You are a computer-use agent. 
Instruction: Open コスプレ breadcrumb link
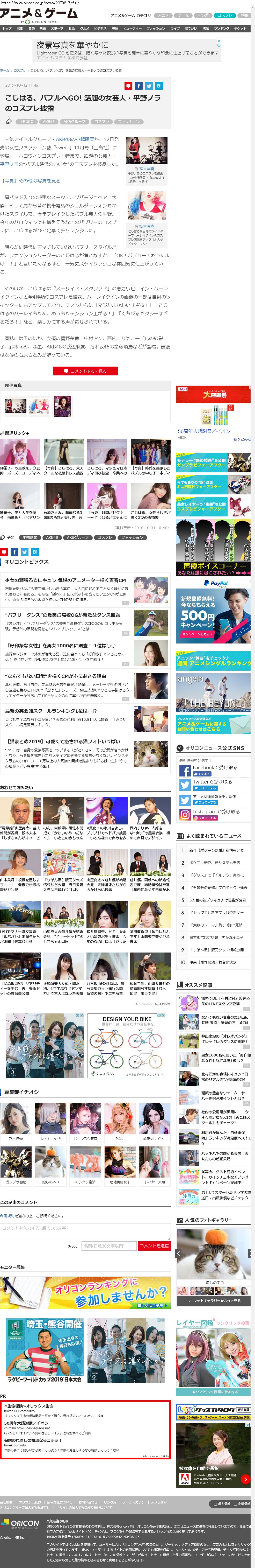pyautogui.click(x=19, y=70)
